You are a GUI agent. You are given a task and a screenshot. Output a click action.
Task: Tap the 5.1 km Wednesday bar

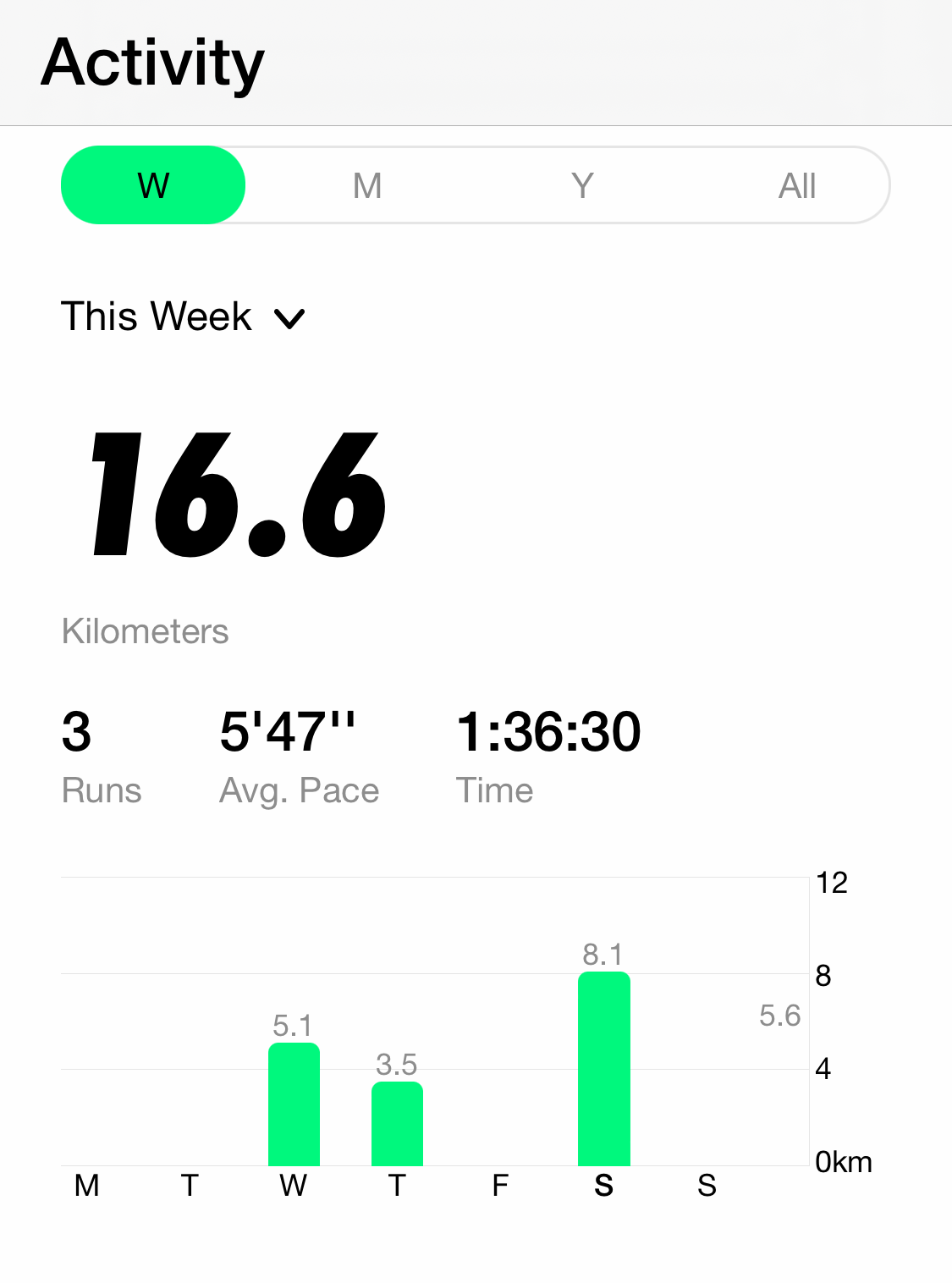294,1104
